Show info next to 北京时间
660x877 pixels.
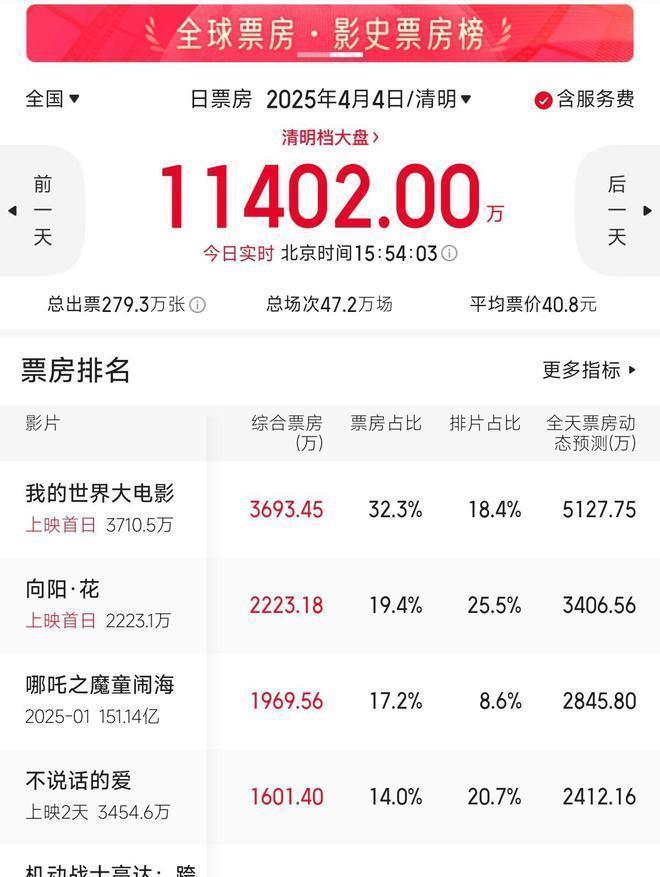pyautogui.click(x=450, y=254)
